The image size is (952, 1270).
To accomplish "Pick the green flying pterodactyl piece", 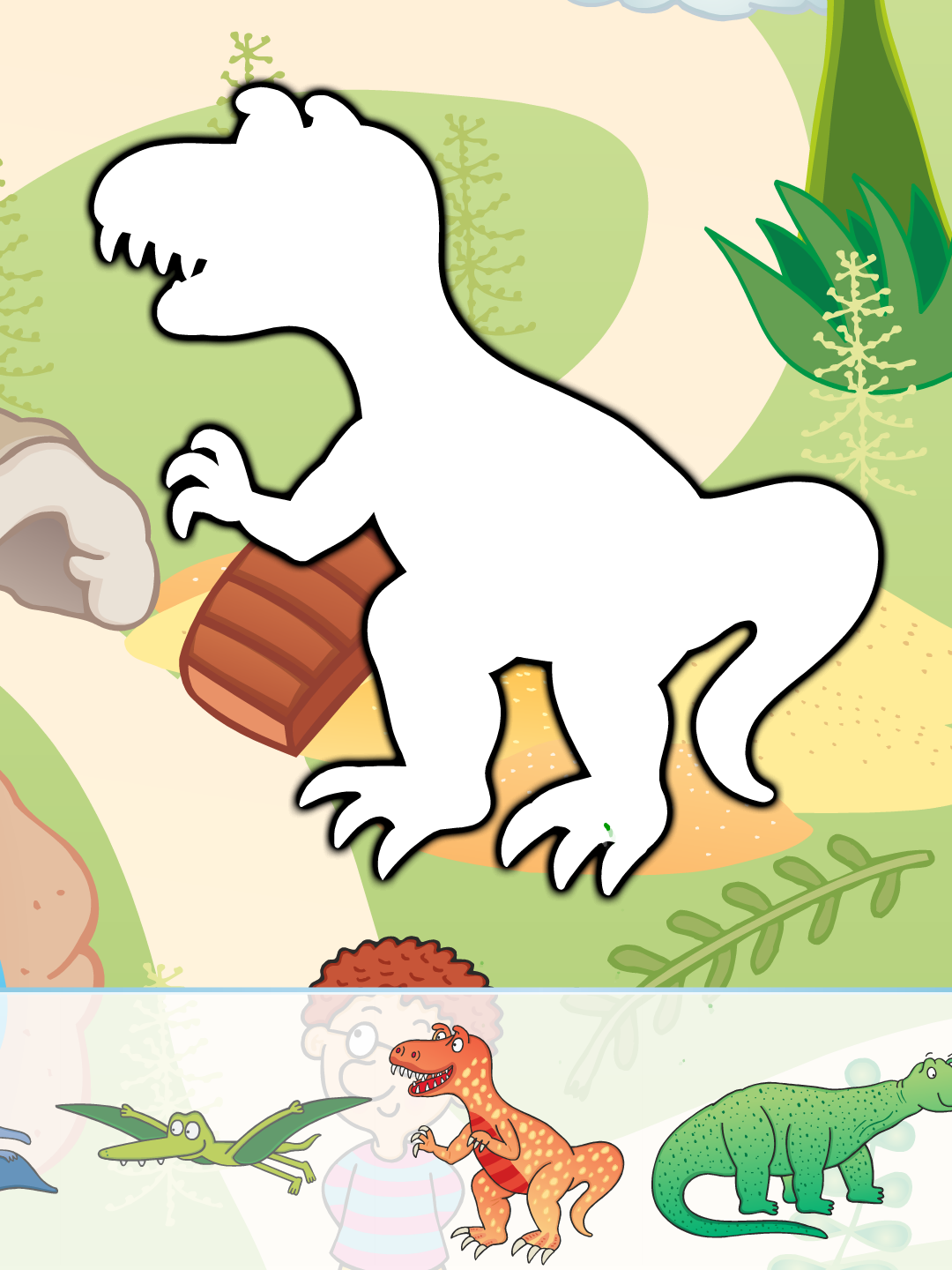I will click(210, 1138).
